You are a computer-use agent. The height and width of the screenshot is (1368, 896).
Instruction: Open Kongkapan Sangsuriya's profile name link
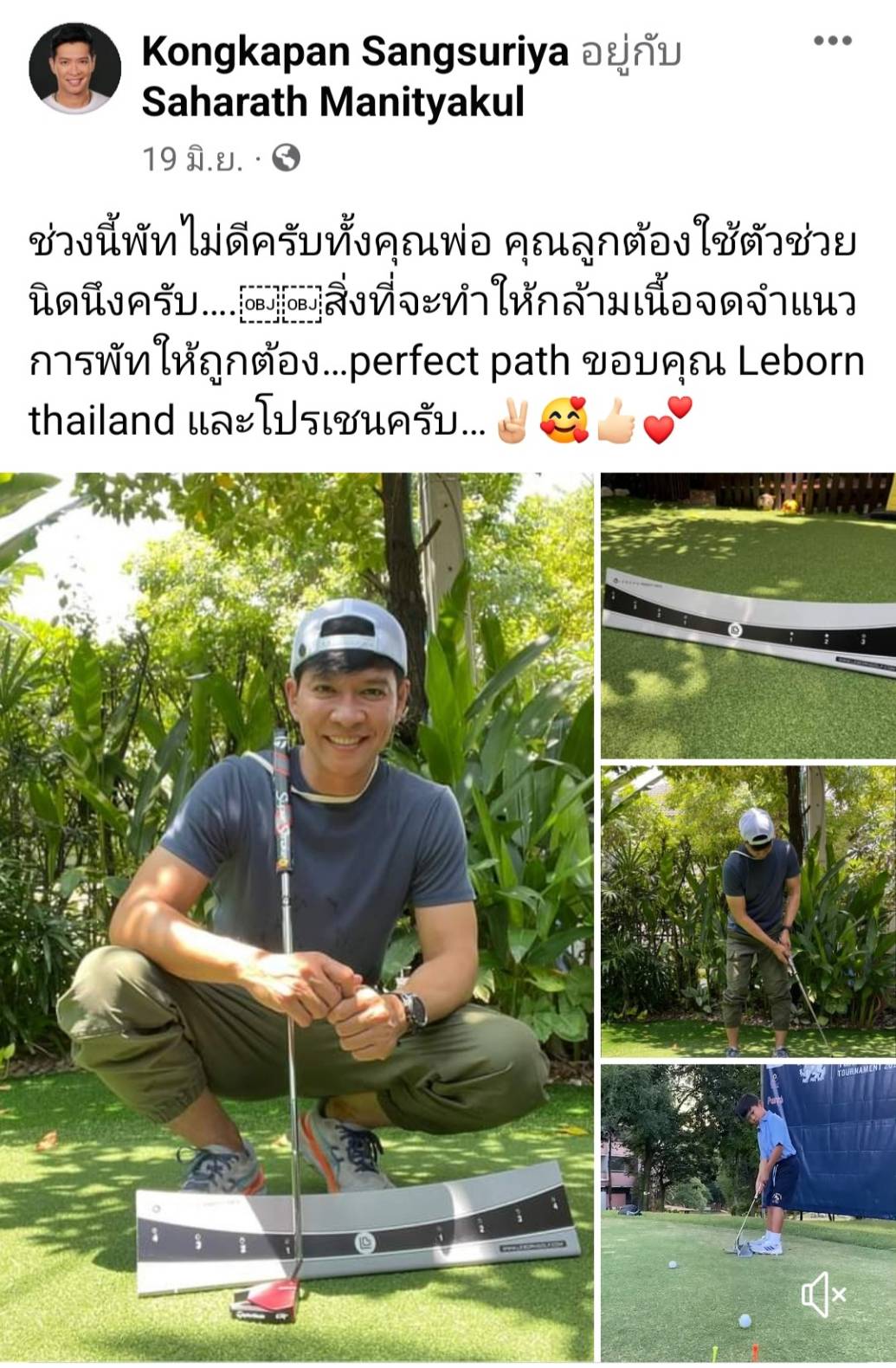coord(355,52)
